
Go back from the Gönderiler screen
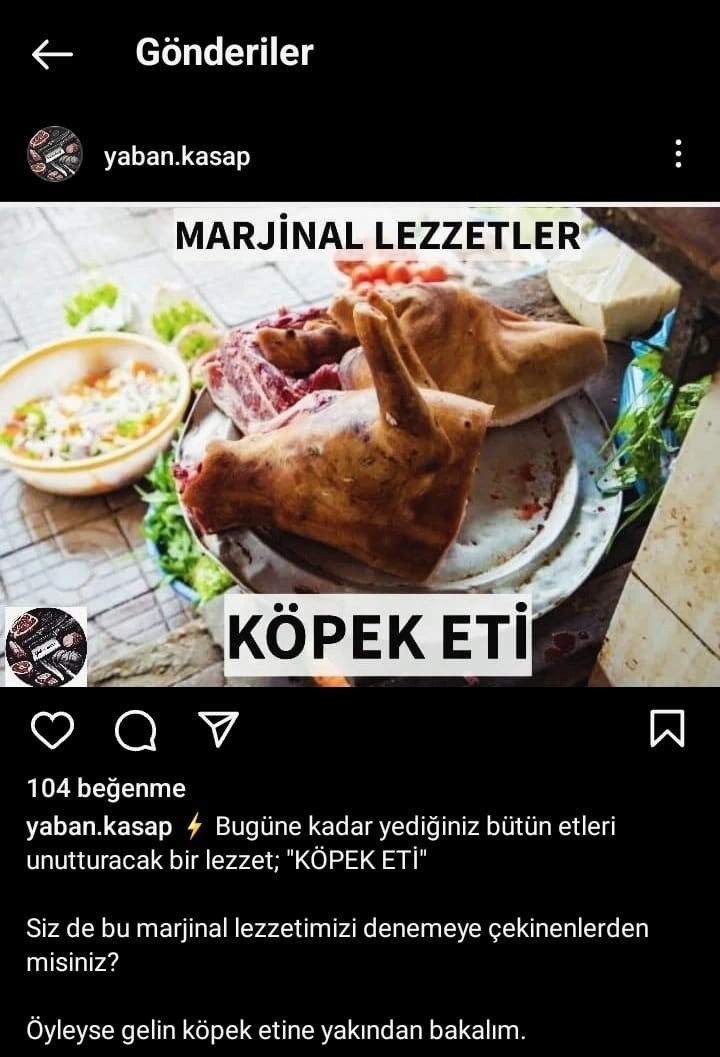tap(52, 54)
